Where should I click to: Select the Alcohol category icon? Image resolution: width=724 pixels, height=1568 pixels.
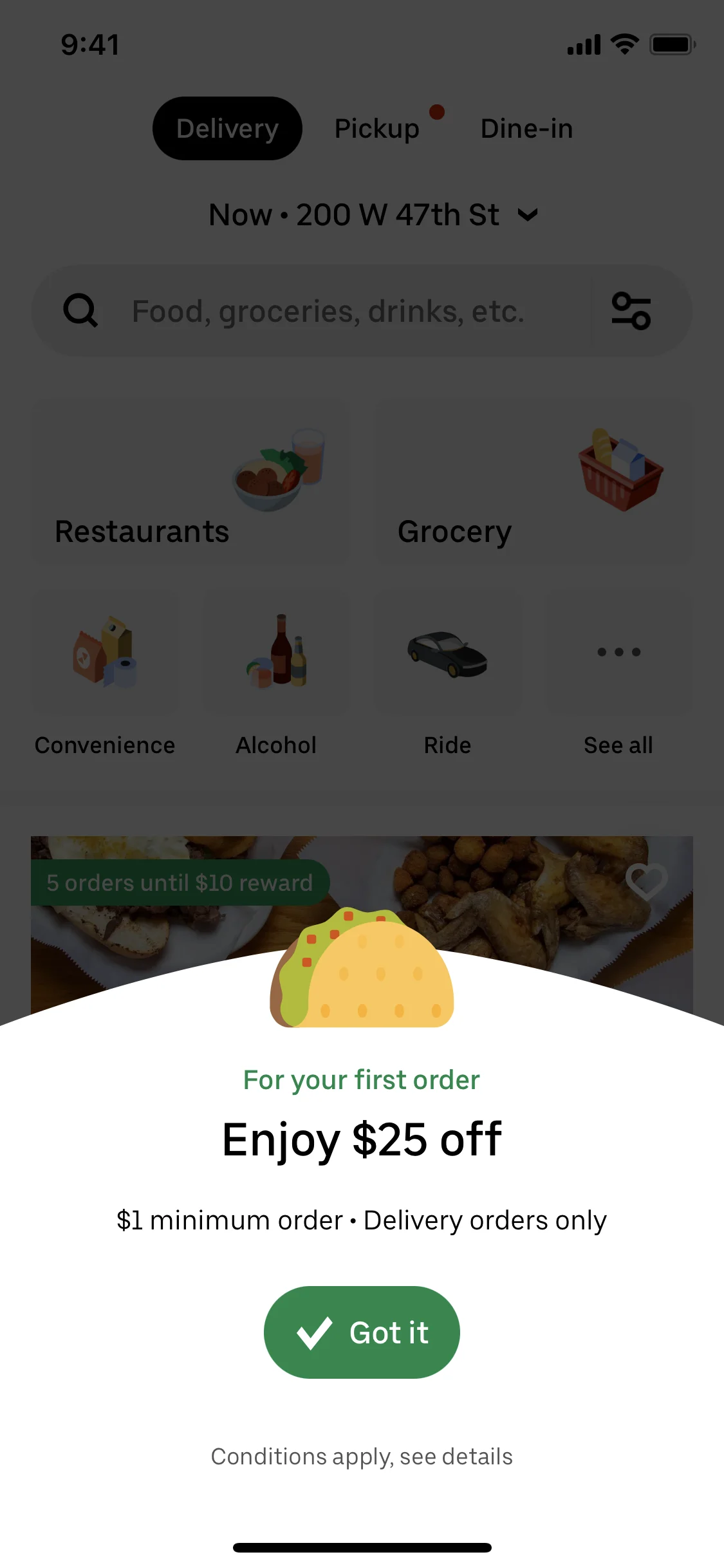pyautogui.click(x=275, y=652)
